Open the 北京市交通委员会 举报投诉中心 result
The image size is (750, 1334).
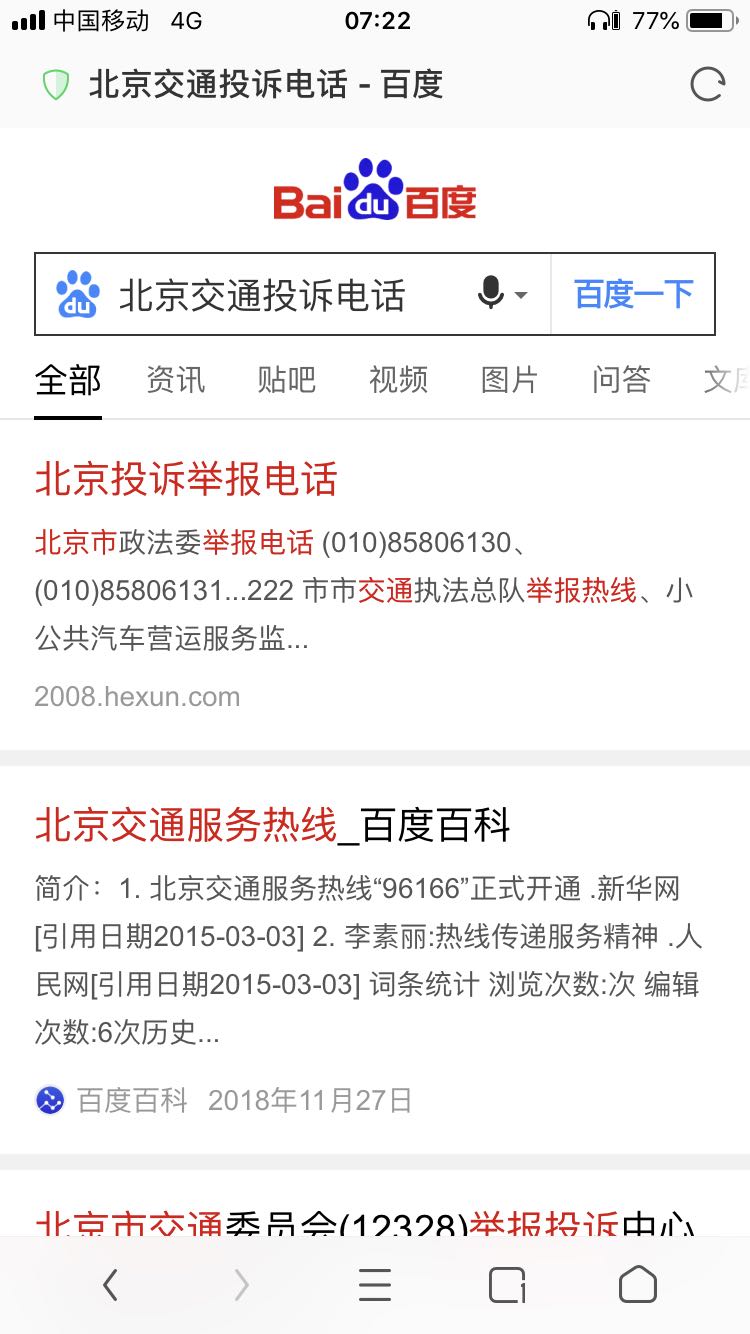point(365,1224)
